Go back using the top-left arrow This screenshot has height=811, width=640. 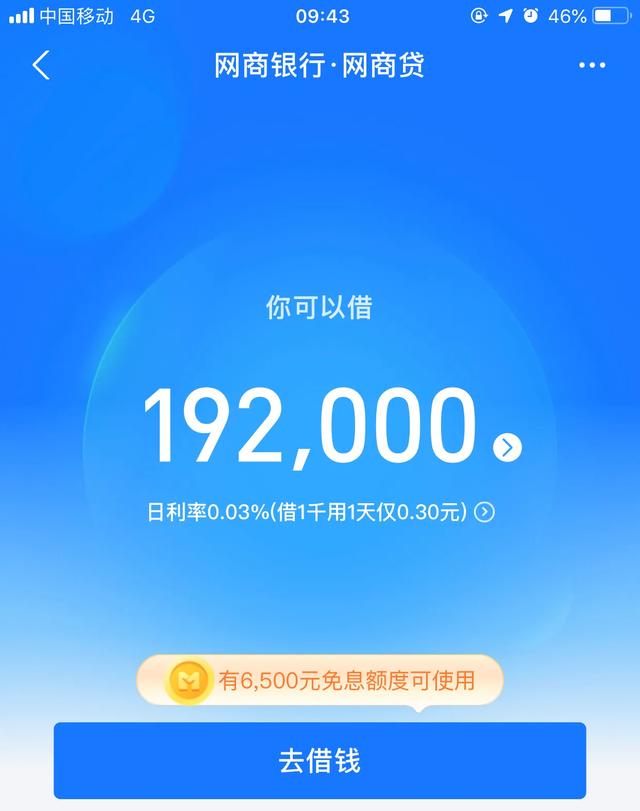pyautogui.click(x=41, y=66)
